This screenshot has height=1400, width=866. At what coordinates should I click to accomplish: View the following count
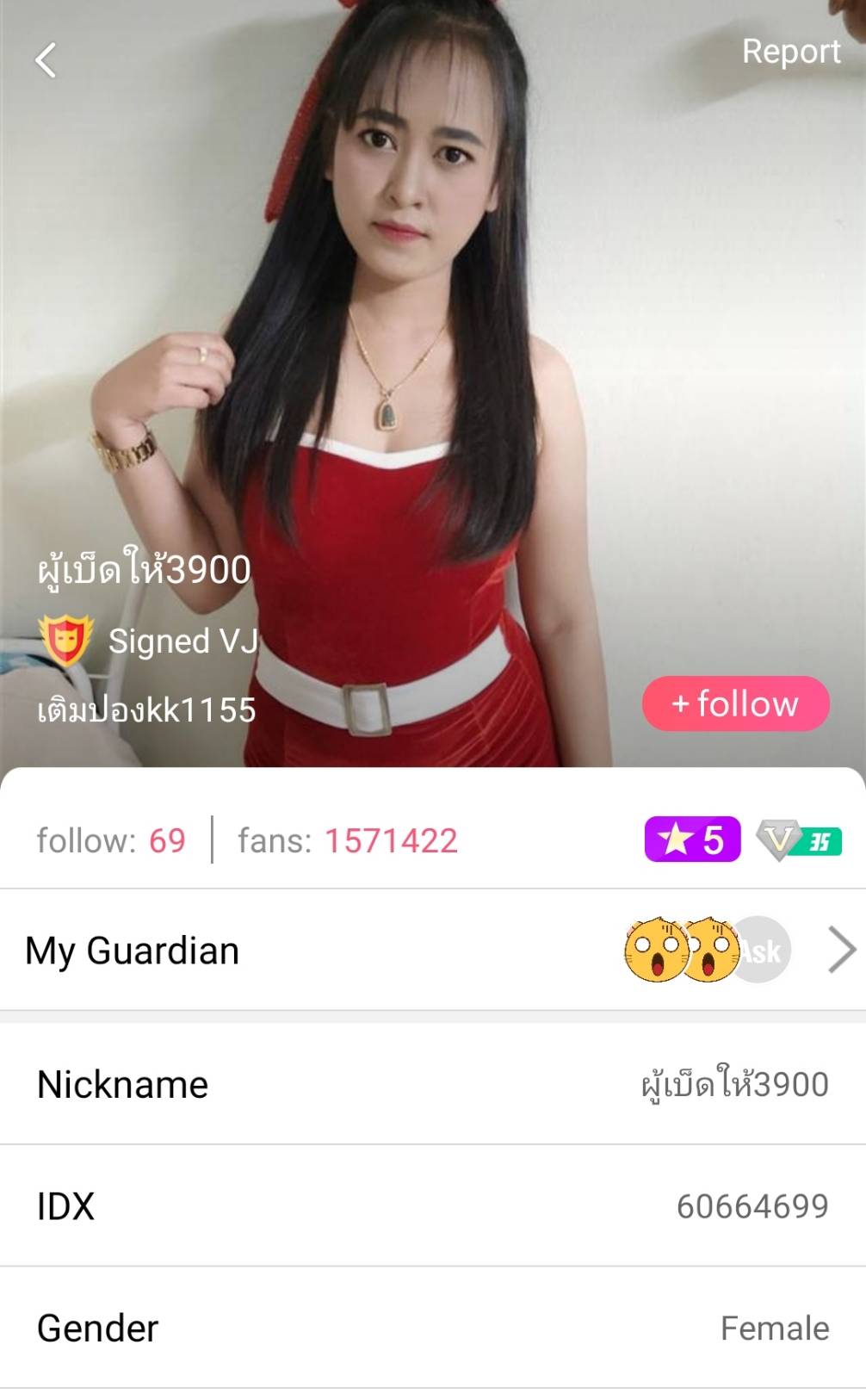click(111, 840)
